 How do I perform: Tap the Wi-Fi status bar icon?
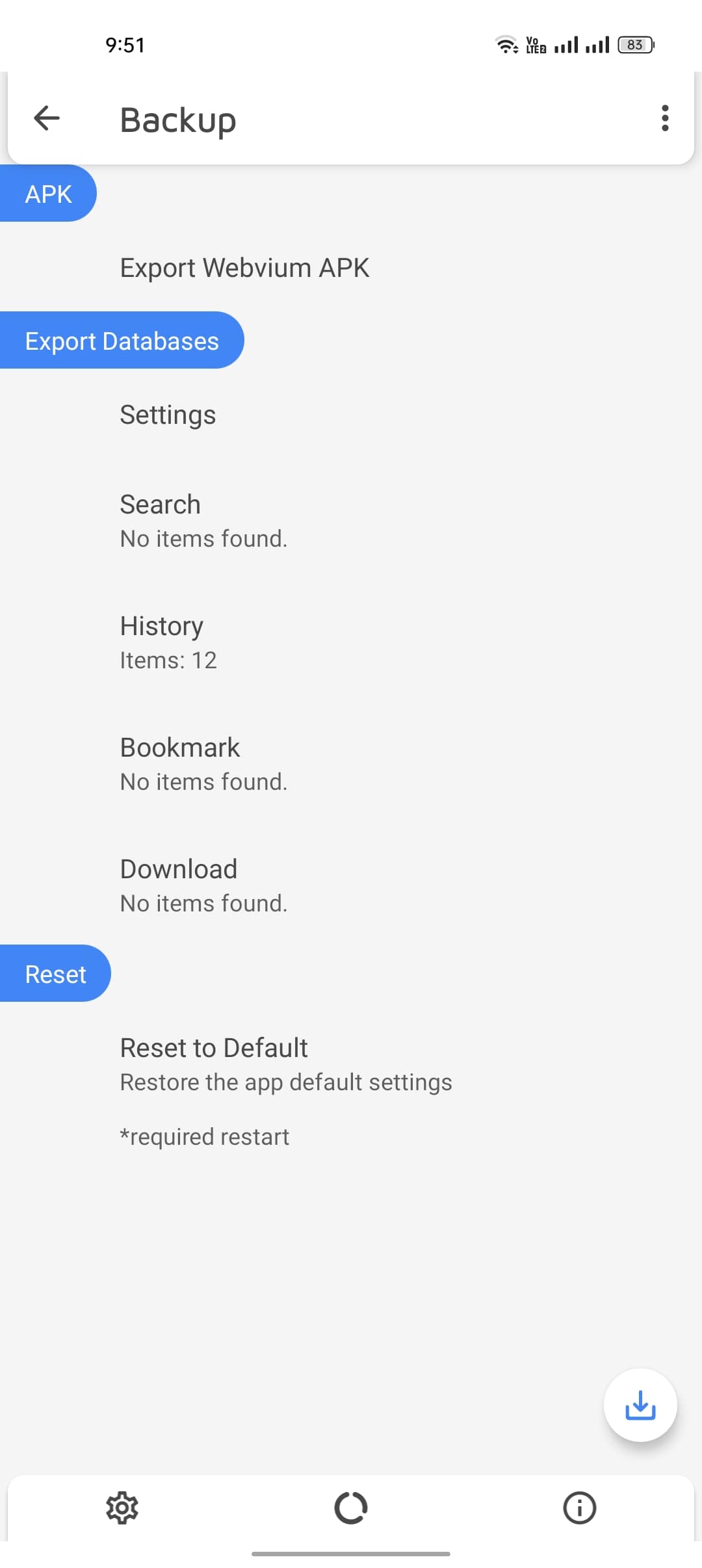tap(506, 44)
